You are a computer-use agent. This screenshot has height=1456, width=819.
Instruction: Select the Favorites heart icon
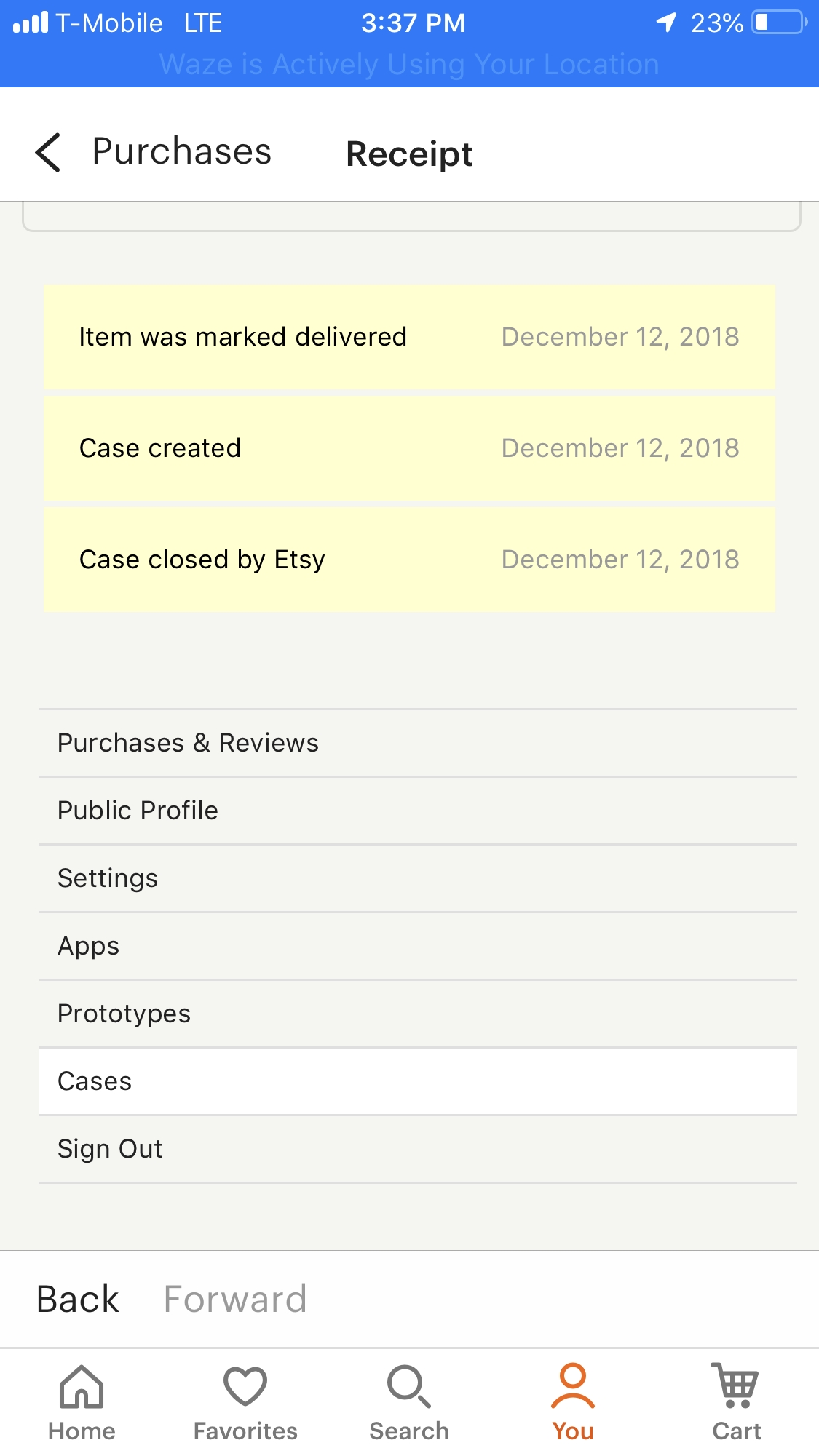click(x=245, y=1386)
